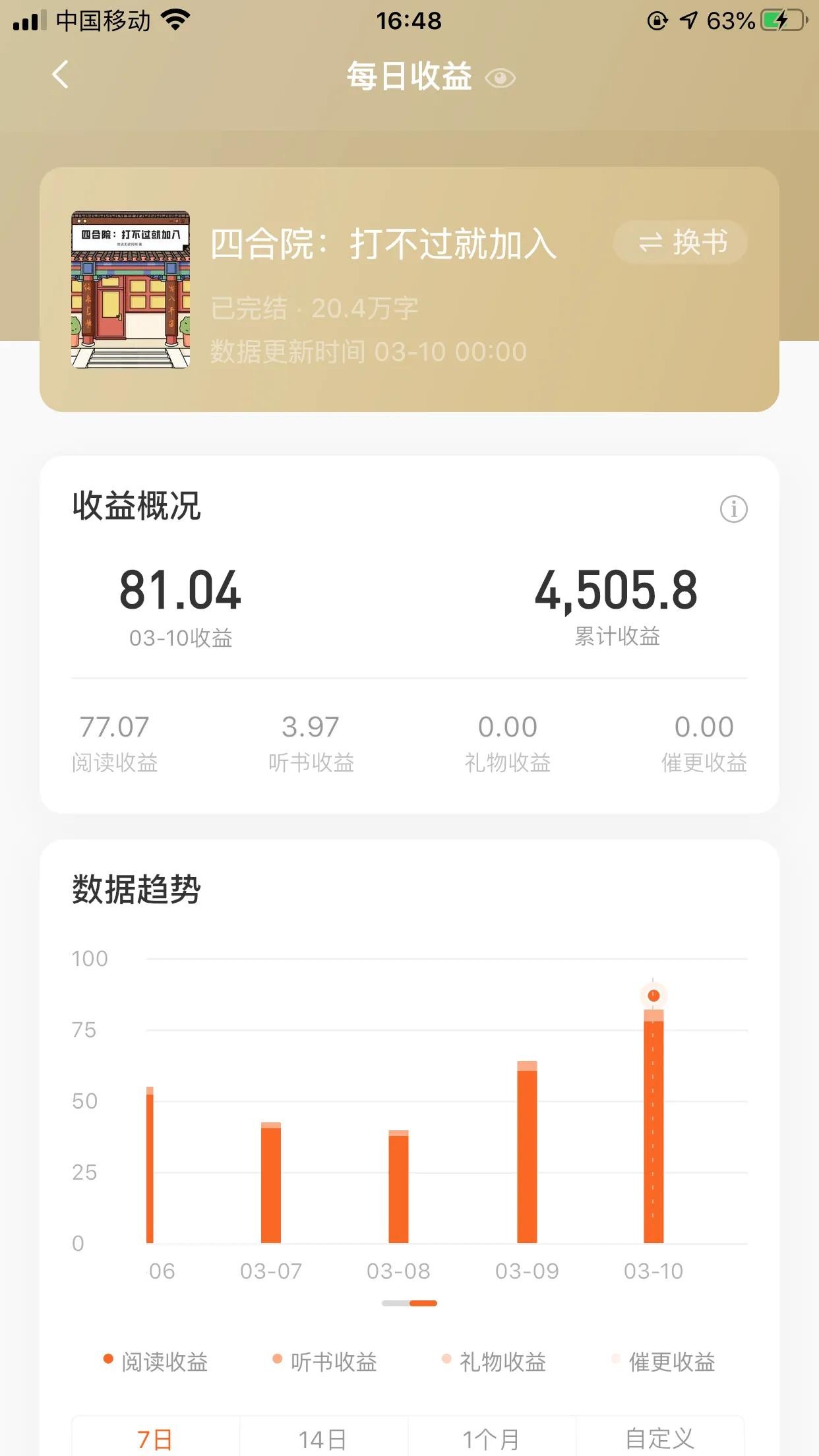Select the 03-07 bar in the chart
This screenshot has width=819, height=1456.
tap(271, 1184)
